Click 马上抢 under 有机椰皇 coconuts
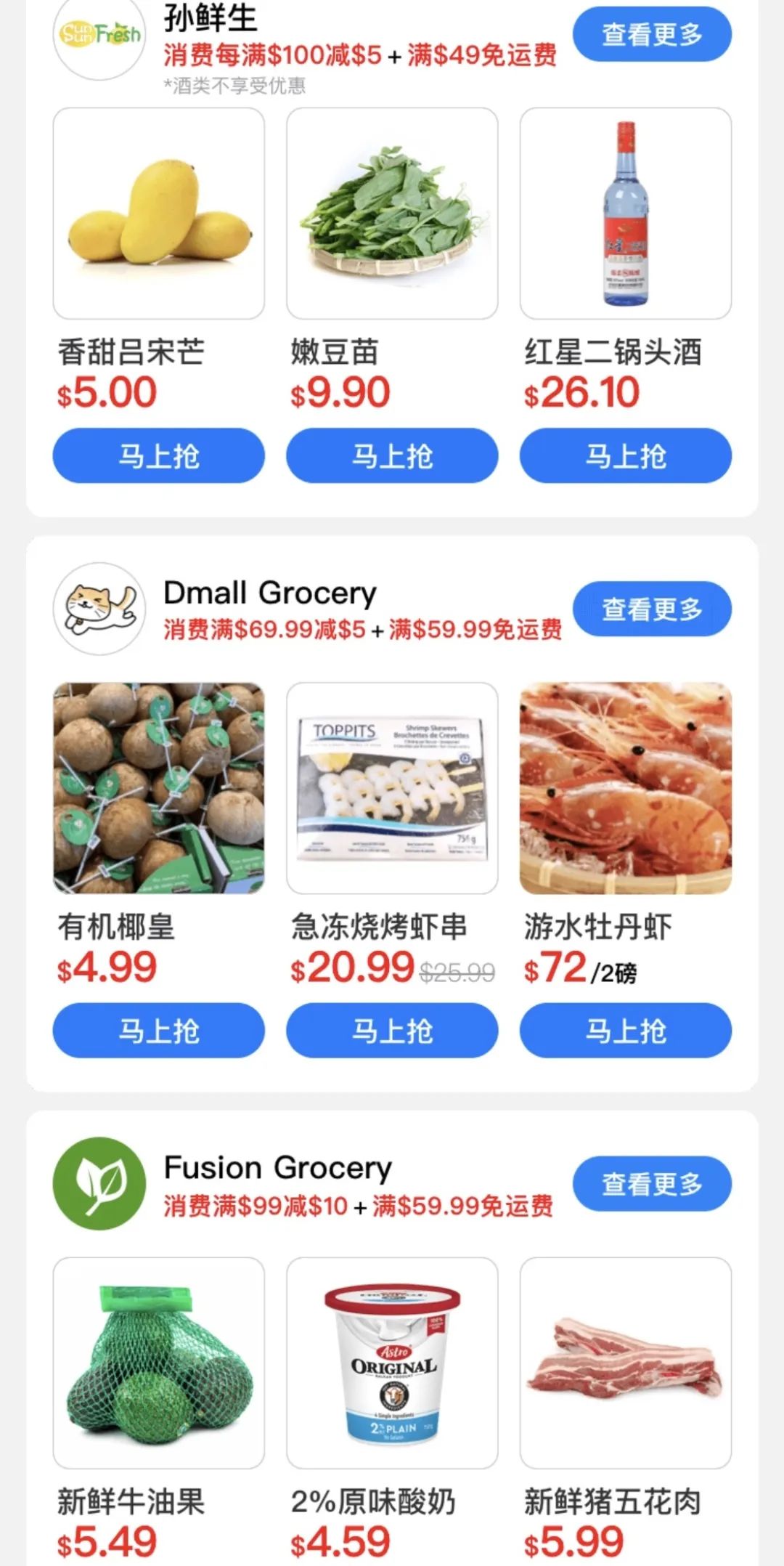Image resolution: width=784 pixels, height=1566 pixels. [158, 1030]
